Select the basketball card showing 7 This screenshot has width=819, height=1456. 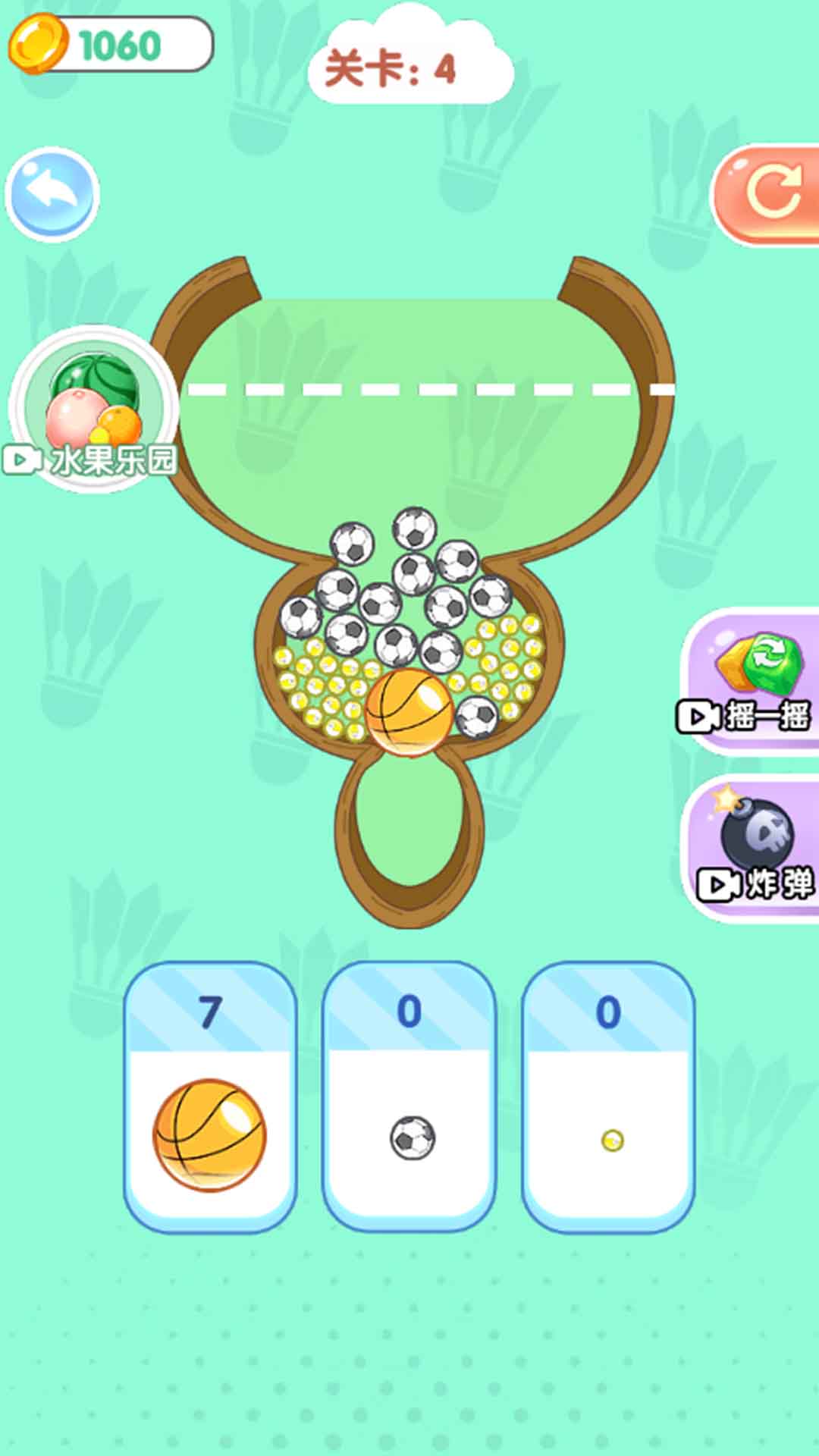[x=210, y=1095]
